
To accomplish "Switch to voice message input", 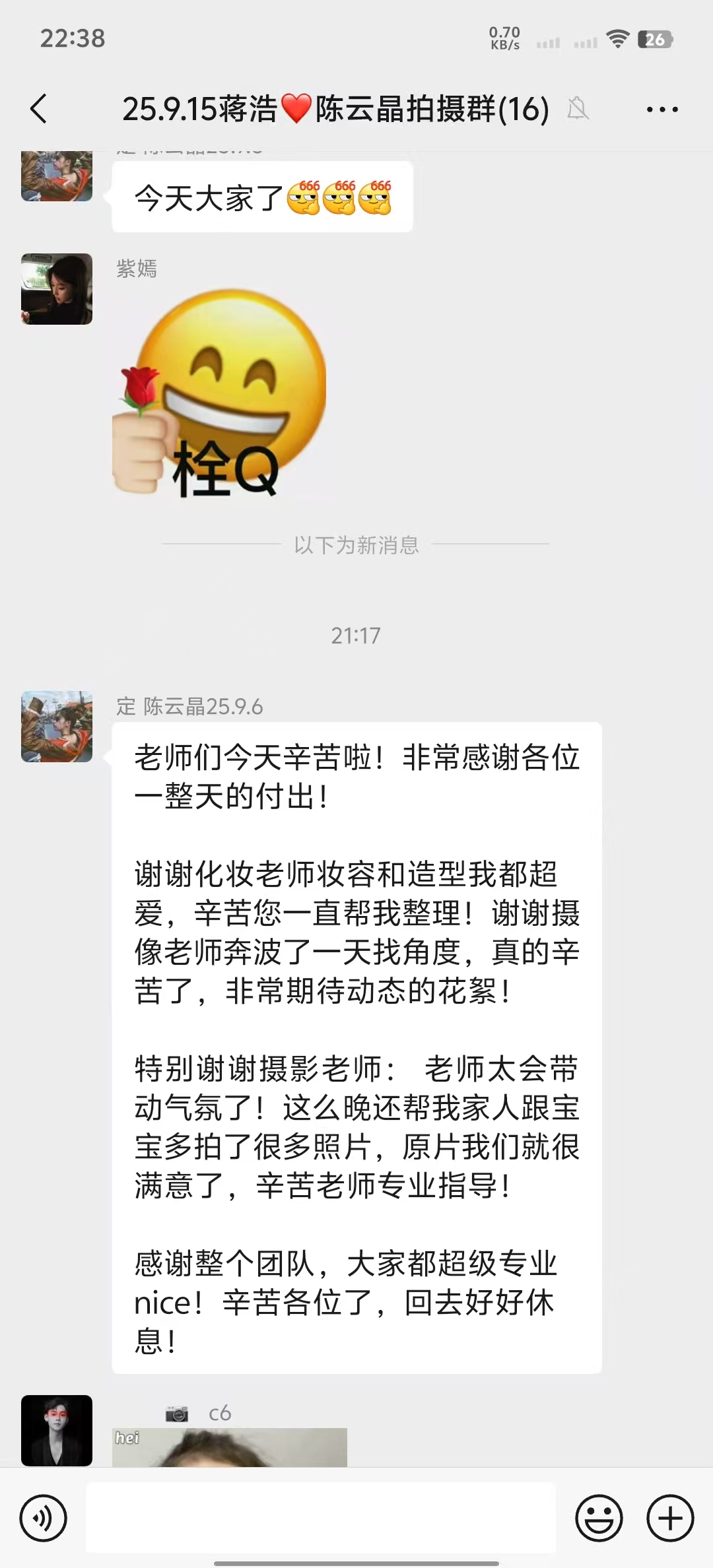I will 44,1519.
